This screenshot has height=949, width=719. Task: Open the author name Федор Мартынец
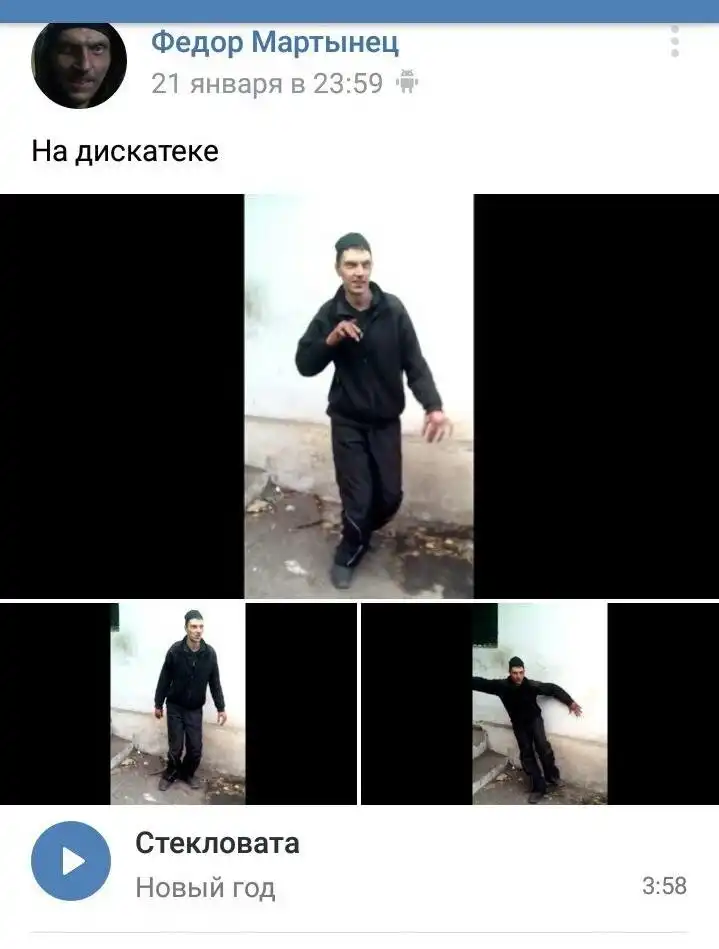(x=275, y=42)
